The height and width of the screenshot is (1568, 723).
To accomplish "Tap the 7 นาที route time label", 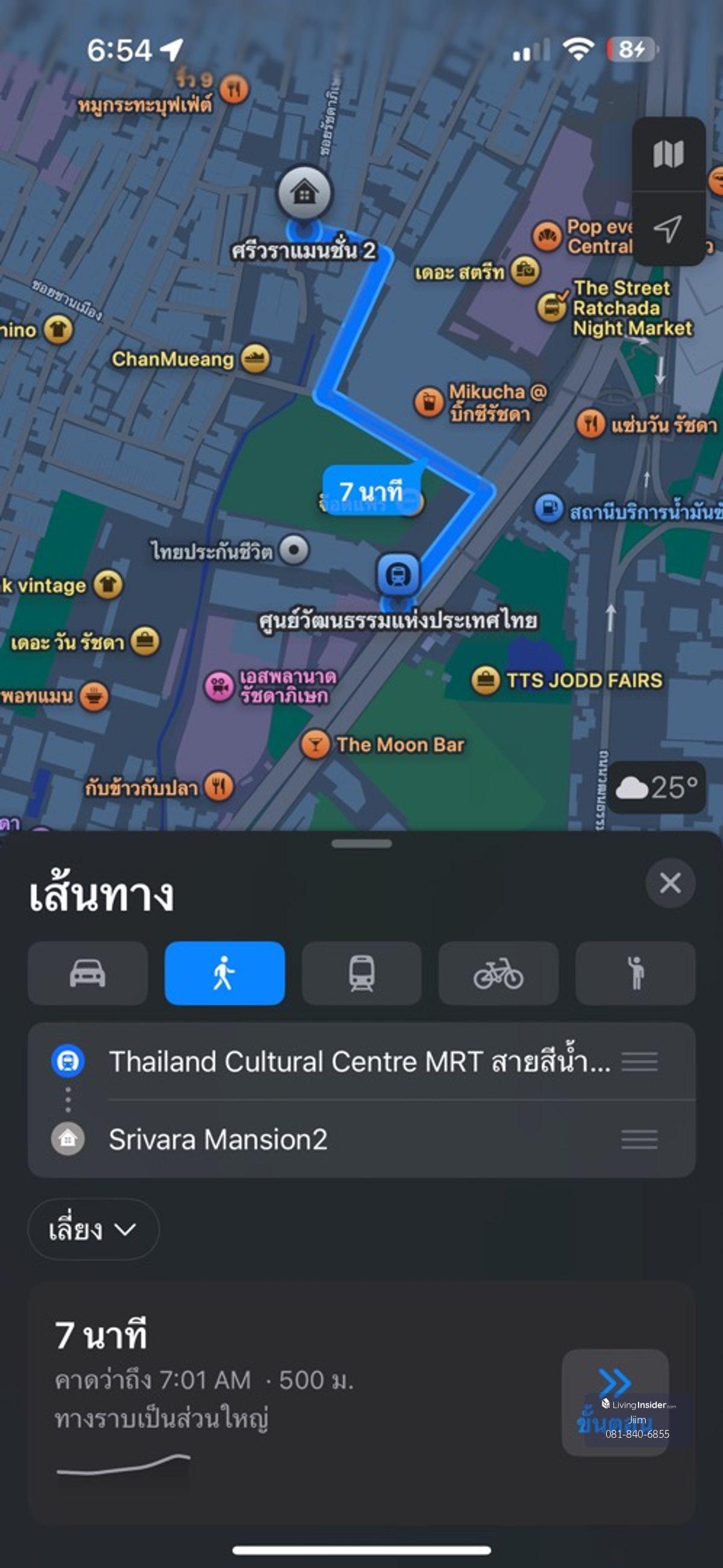I will pyautogui.click(x=371, y=491).
